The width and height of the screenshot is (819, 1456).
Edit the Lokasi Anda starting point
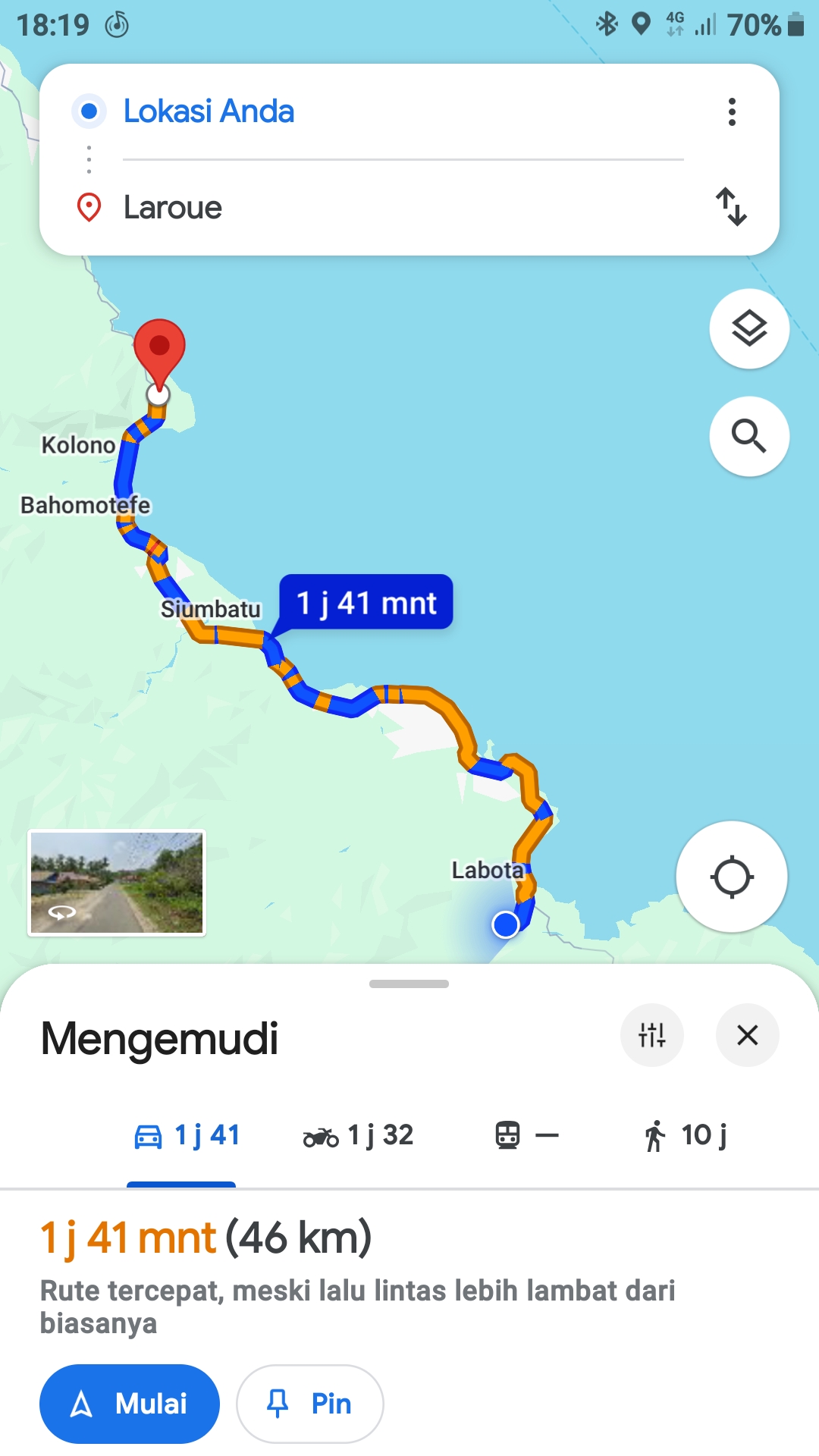point(402,111)
